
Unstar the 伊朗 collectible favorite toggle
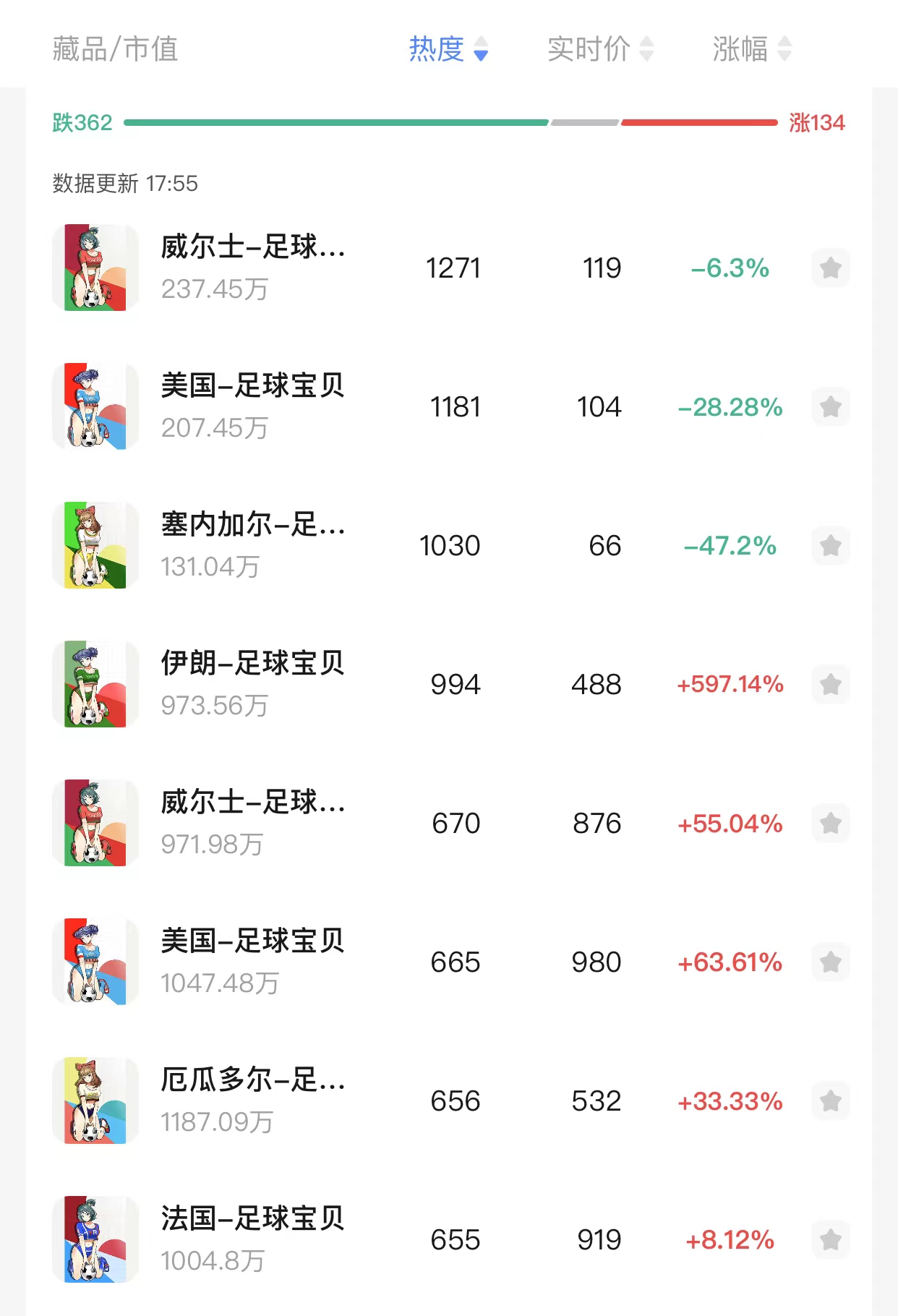[x=831, y=685]
